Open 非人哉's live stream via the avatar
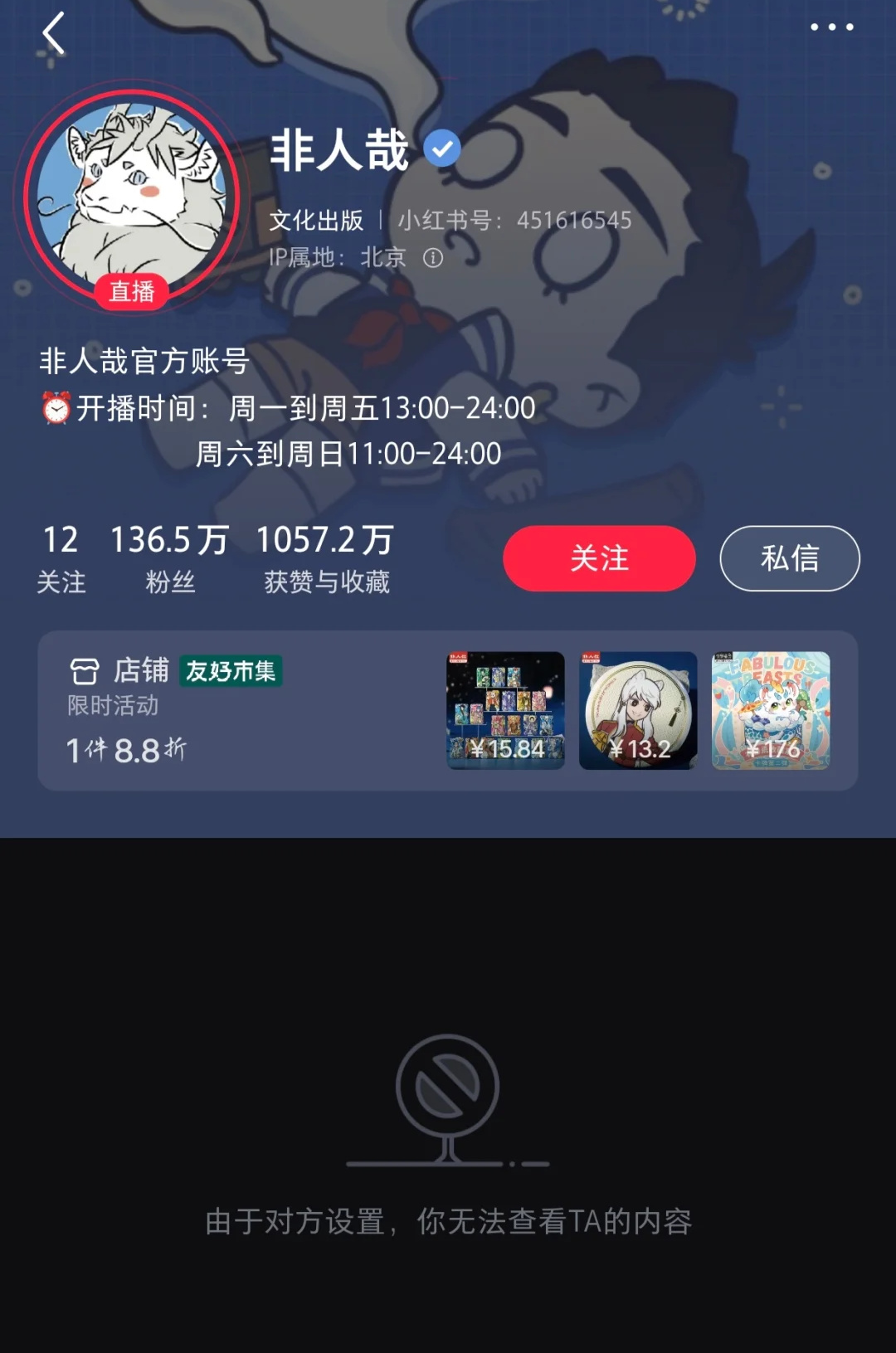This screenshot has width=896, height=1353. (x=132, y=197)
